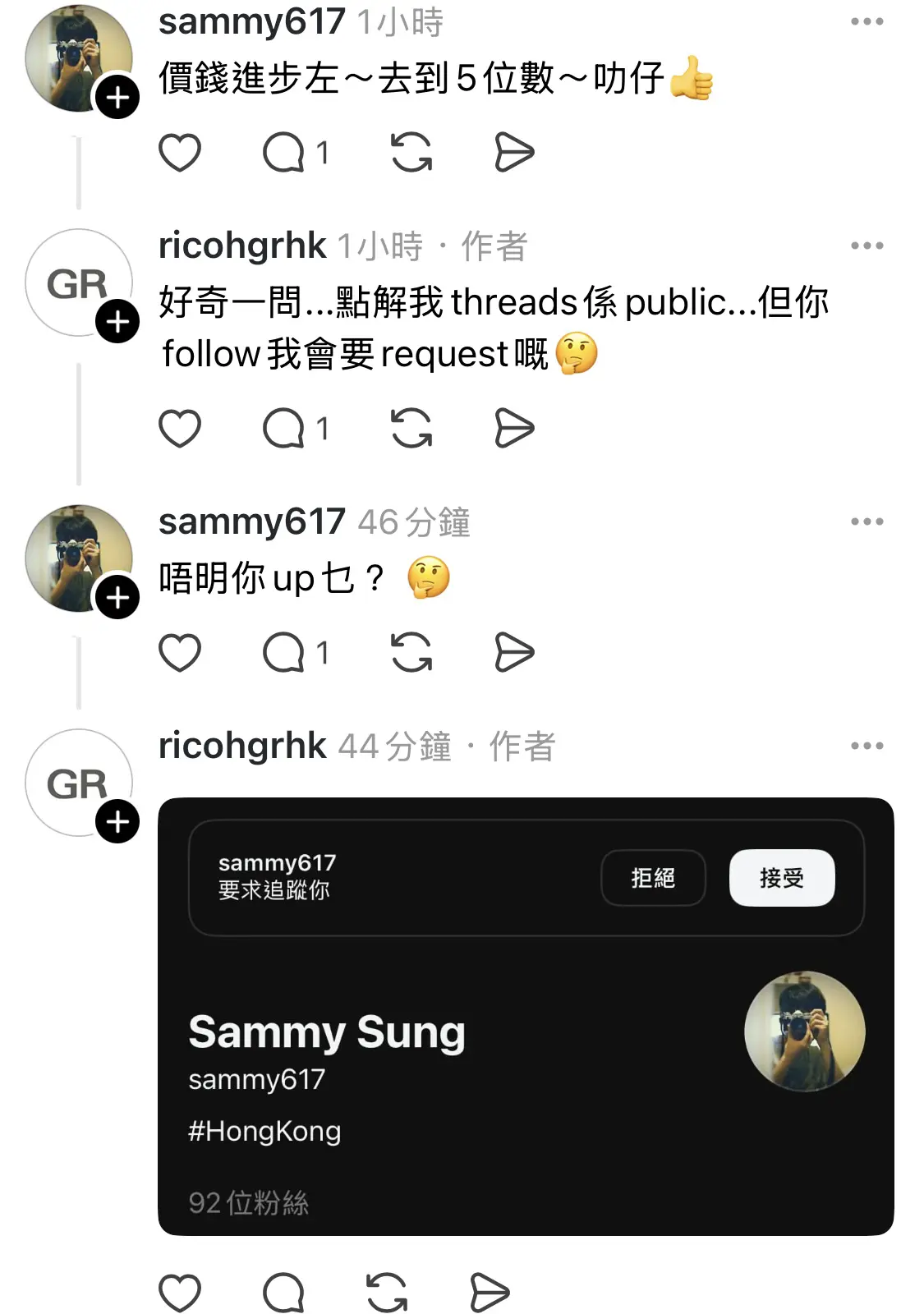Image resolution: width=924 pixels, height=1314 pixels.
Task: Like ricohgrhk's screenshot post at the bottom
Action: (x=180, y=1289)
